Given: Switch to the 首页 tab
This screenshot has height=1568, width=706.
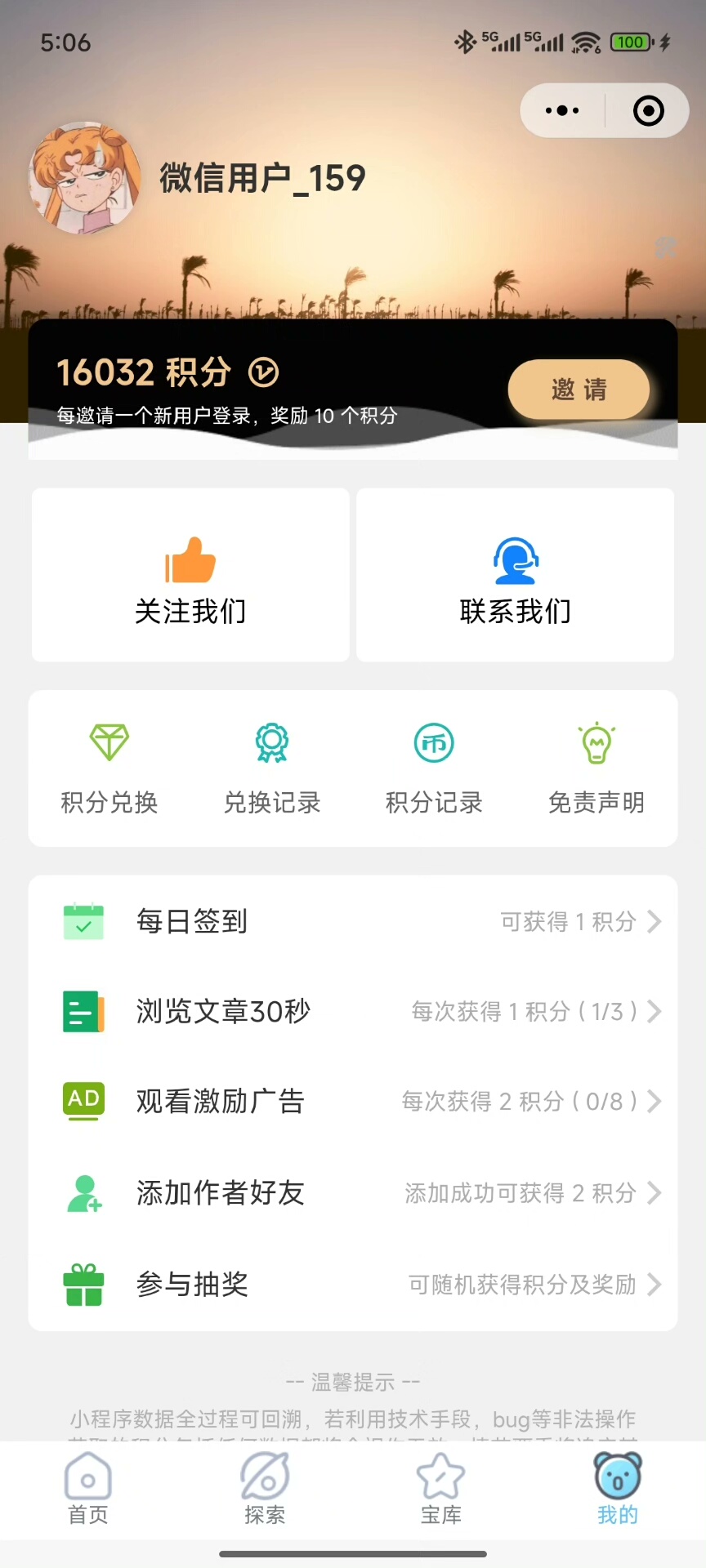Looking at the screenshot, I should (x=88, y=1490).
